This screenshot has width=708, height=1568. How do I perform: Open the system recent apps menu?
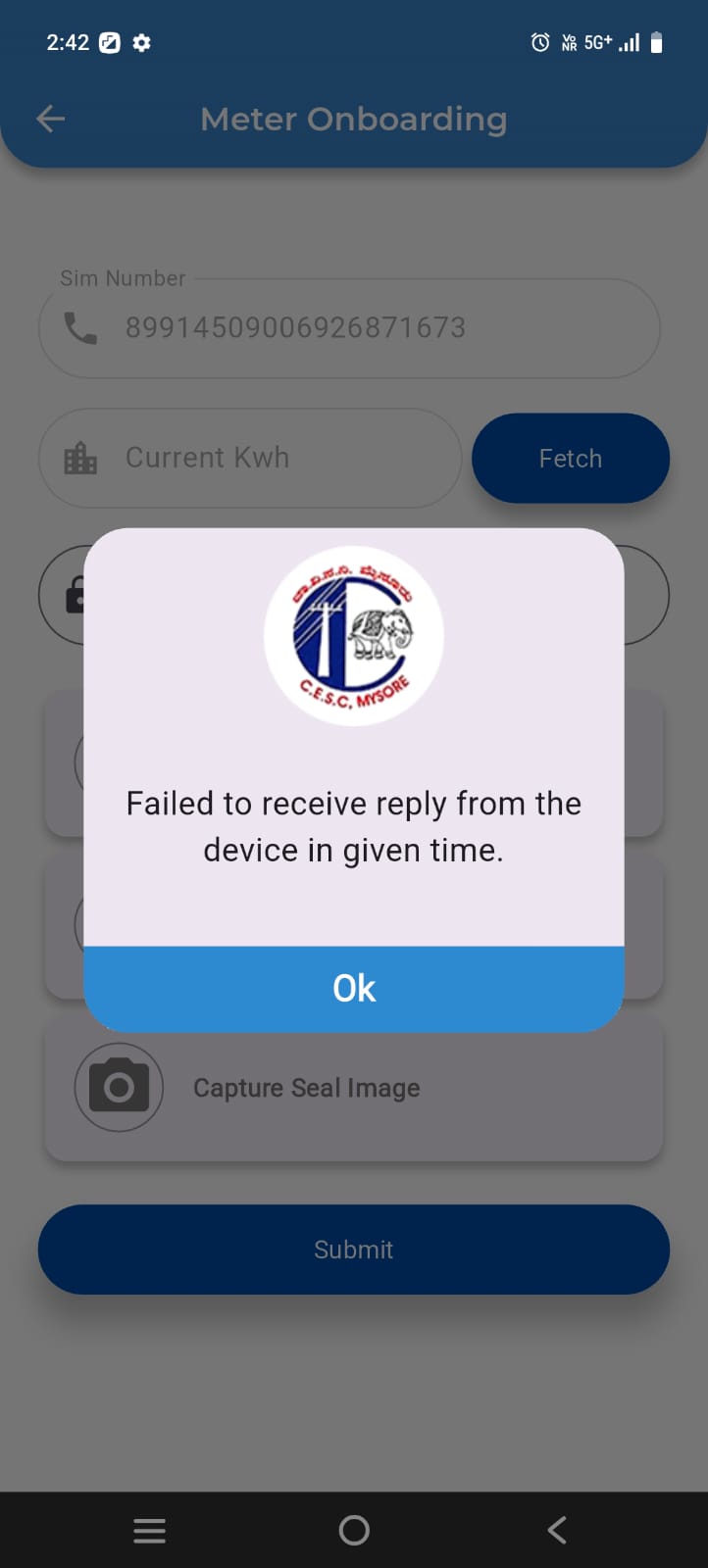(x=149, y=1530)
